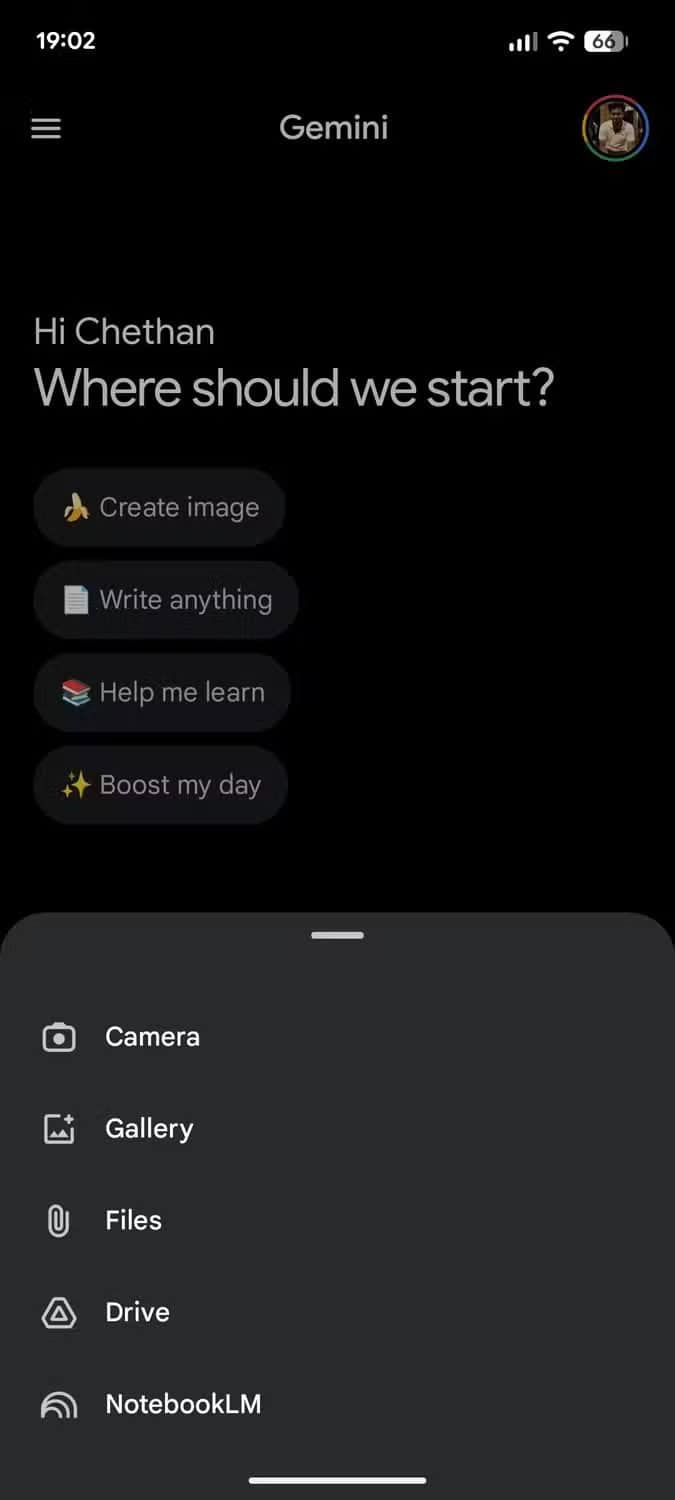
Task: Select the Write anything suggestion
Action: 166,600
